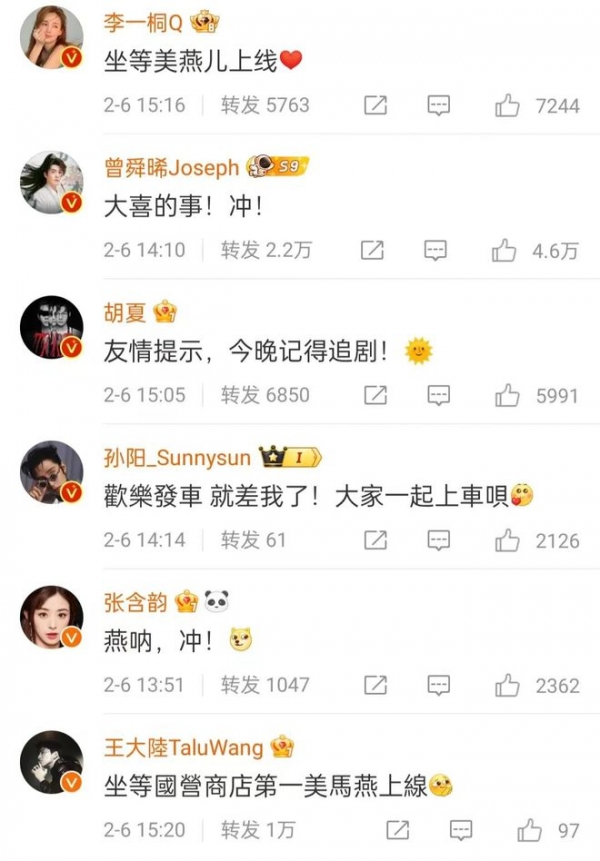Like 李一桐Q's comment
The height and width of the screenshot is (861, 600).
507,105
